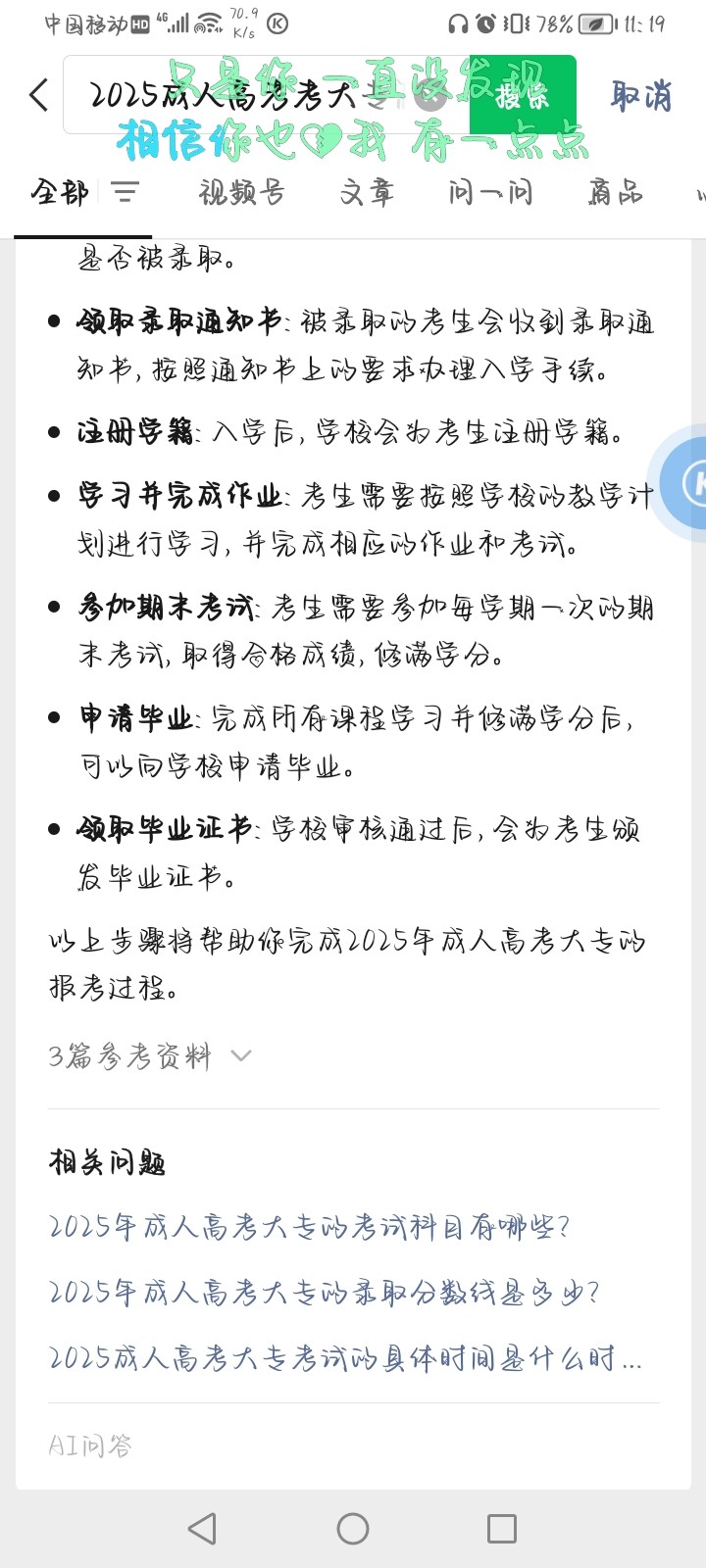The height and width of the screenshot is (1568, 706).
Task: Open related question about 录取分数线是多少
Action: tap(324, 1293)
